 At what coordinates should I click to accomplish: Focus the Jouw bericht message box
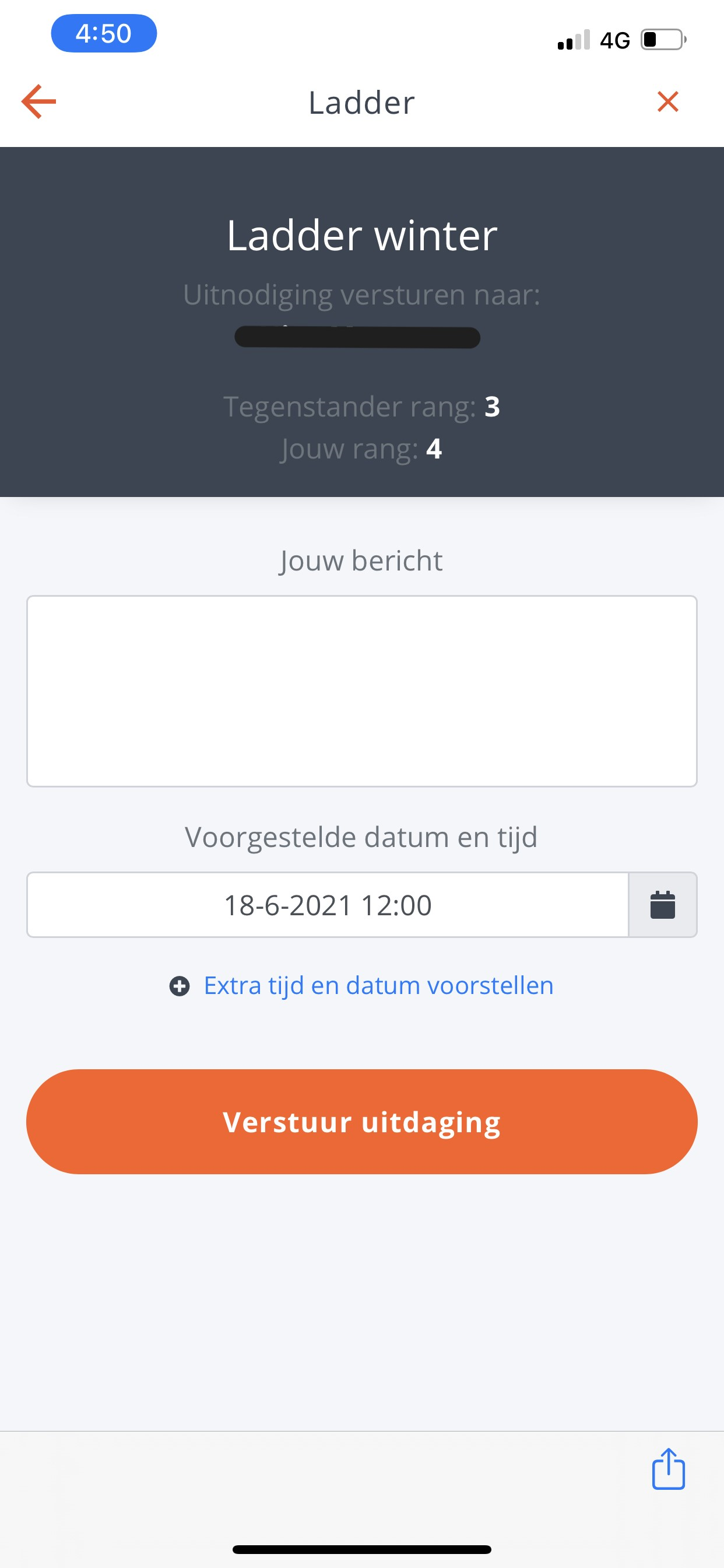[x=362, y=691]
